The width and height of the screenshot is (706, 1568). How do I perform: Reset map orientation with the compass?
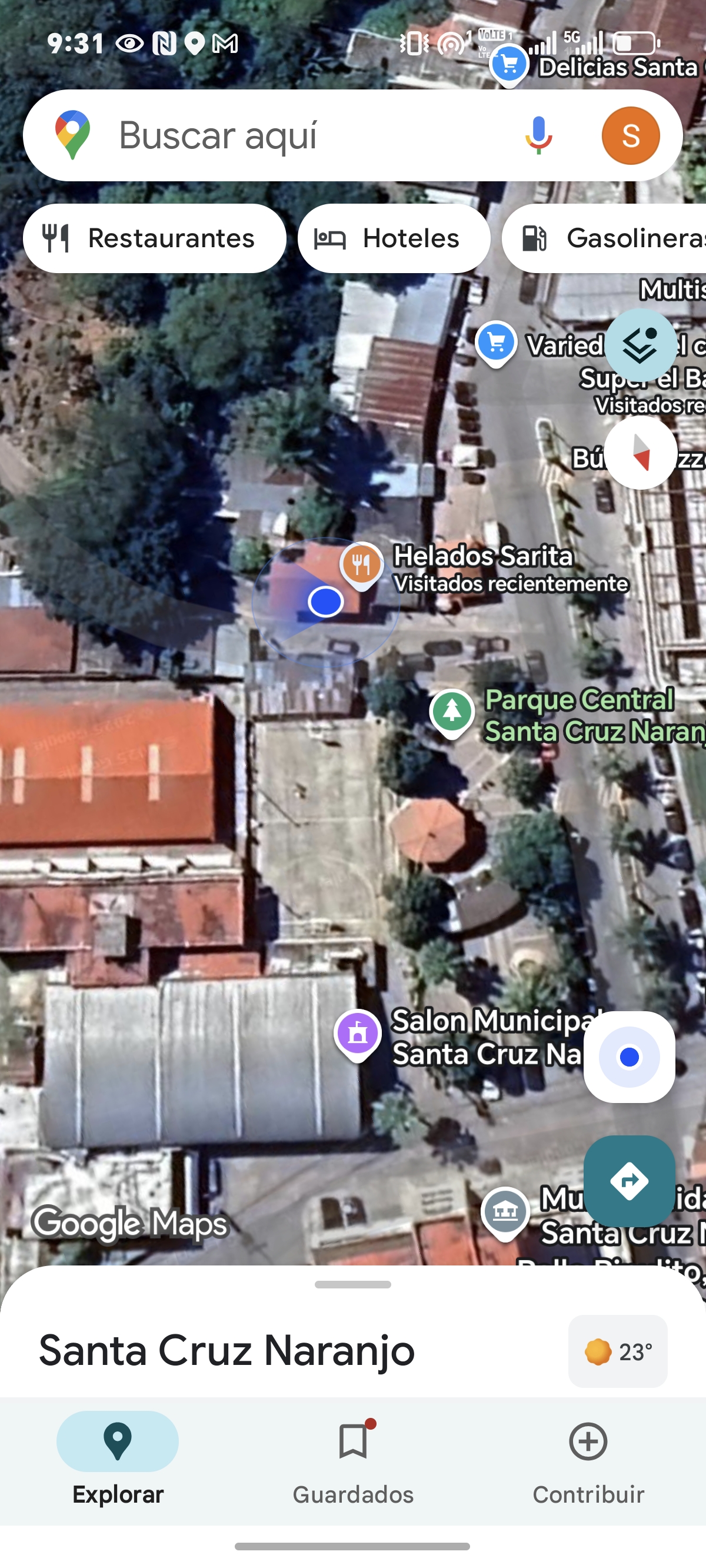[640, 452]
